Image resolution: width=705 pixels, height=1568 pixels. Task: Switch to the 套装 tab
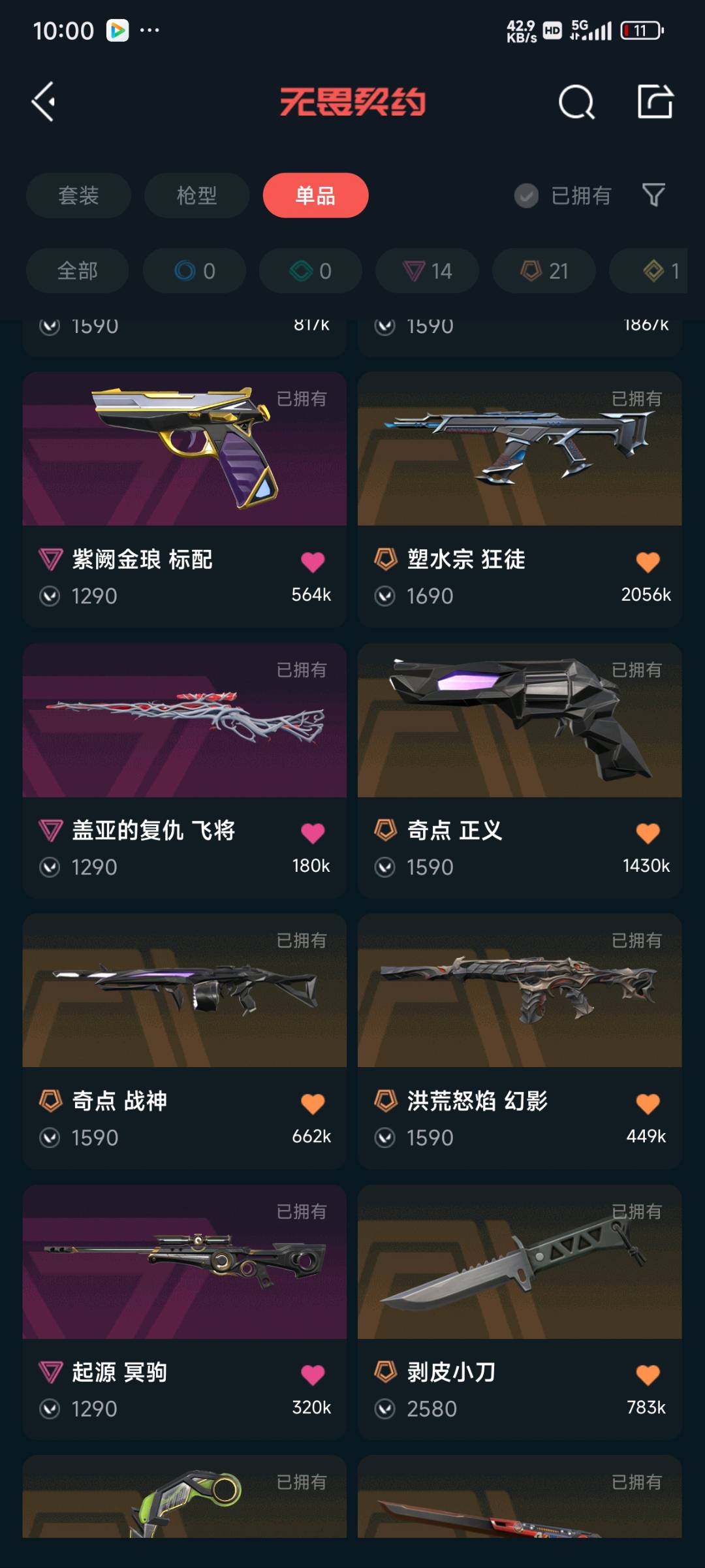[x=78, y=195]
